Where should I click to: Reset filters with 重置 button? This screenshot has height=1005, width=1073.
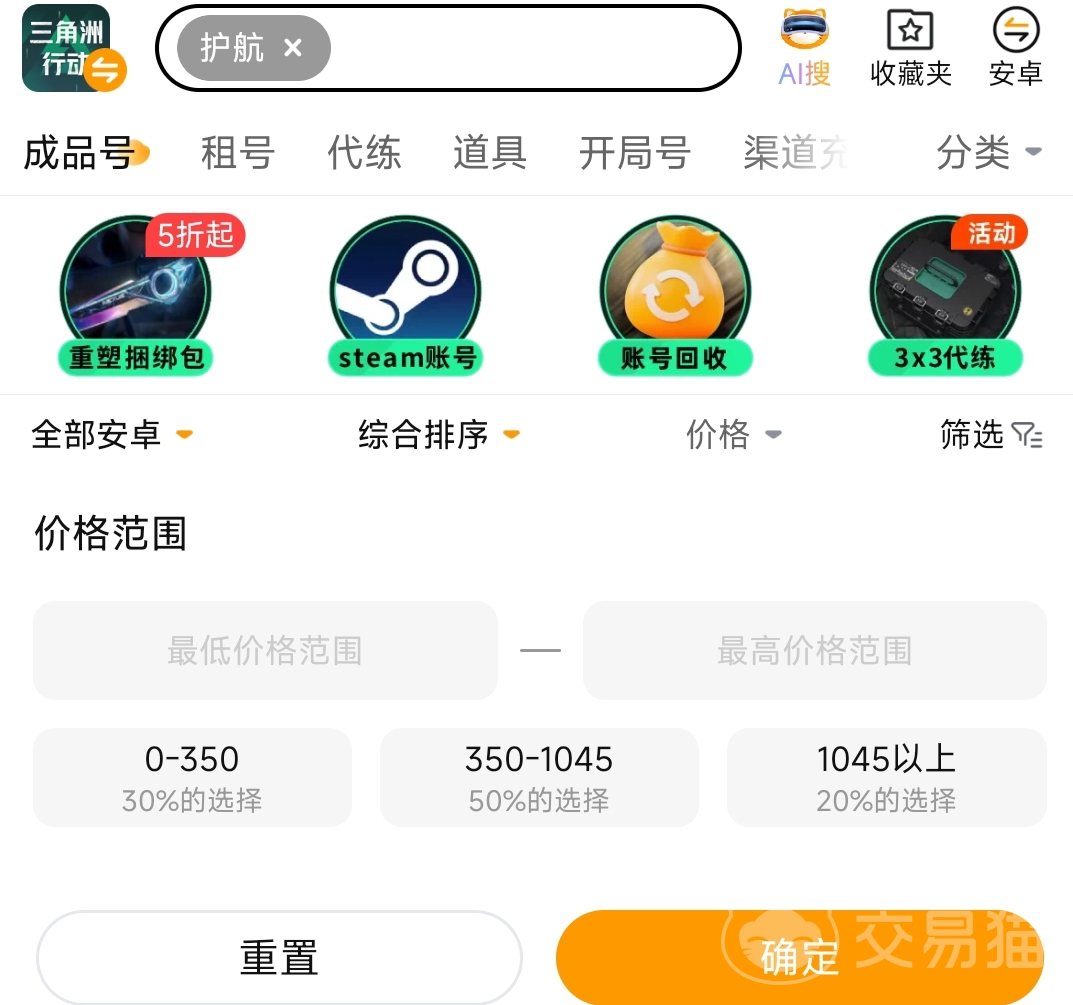coord(279,956)
